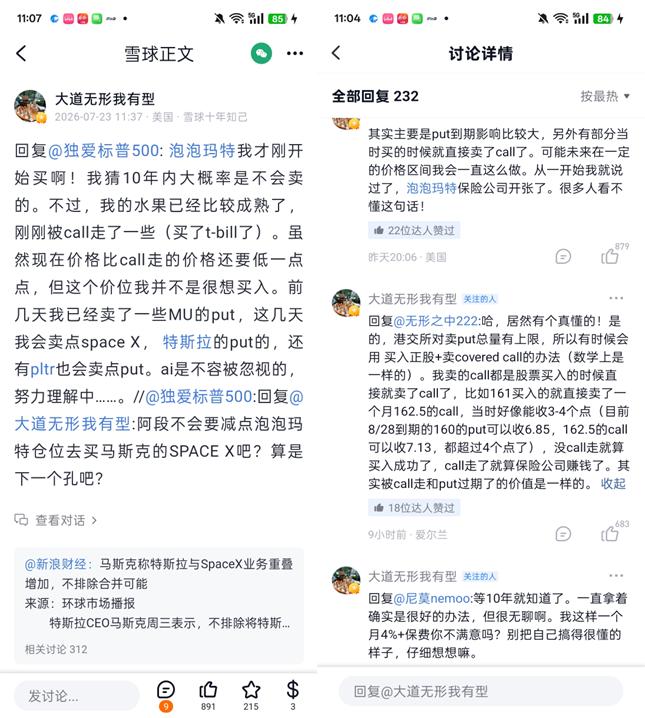Viewport: 645px width, 718px height.
Task: Tip the author with the dollar icon
Action: 293,694
